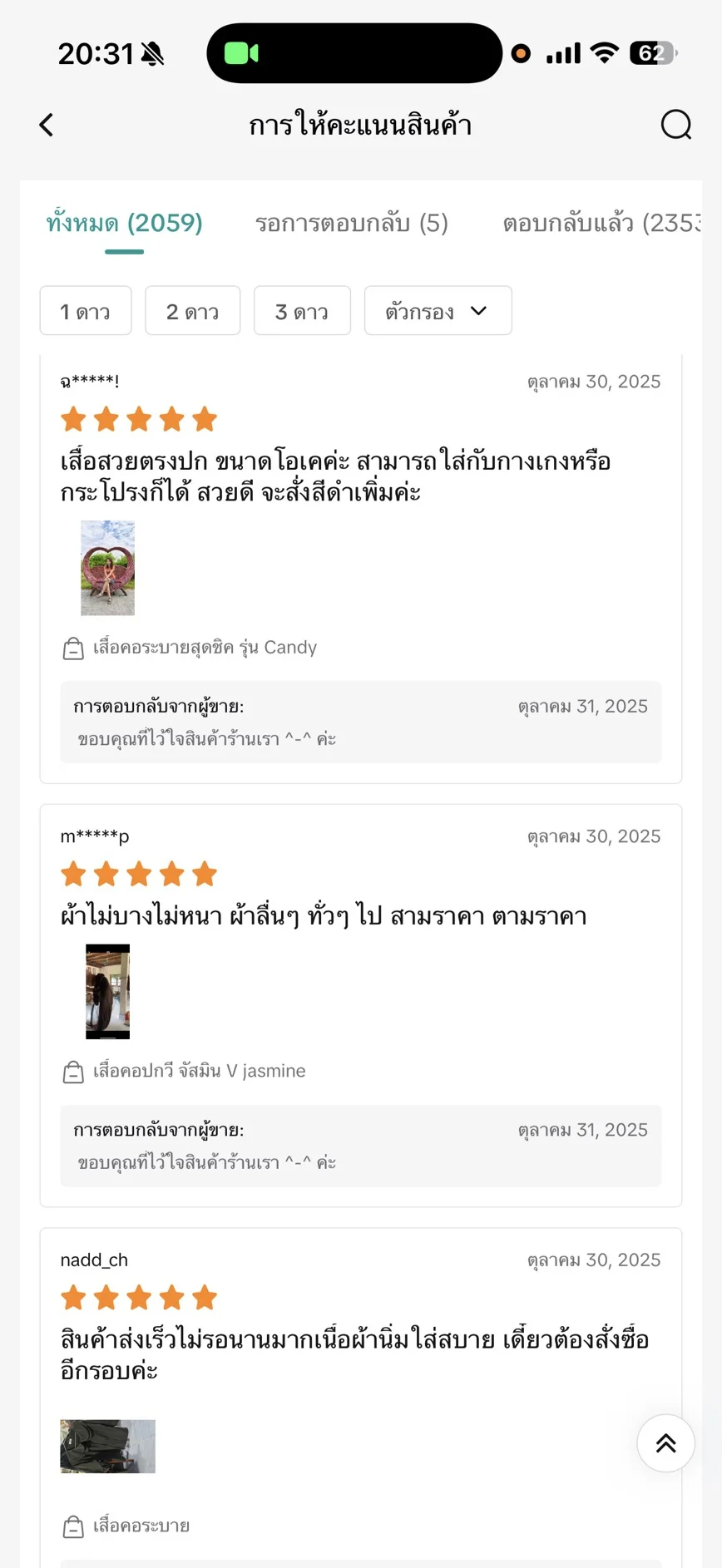Tap the bag icon beside เสื้อคอระบาย product
Viewport: 722px width, 1568px height.
(74, 1526)
